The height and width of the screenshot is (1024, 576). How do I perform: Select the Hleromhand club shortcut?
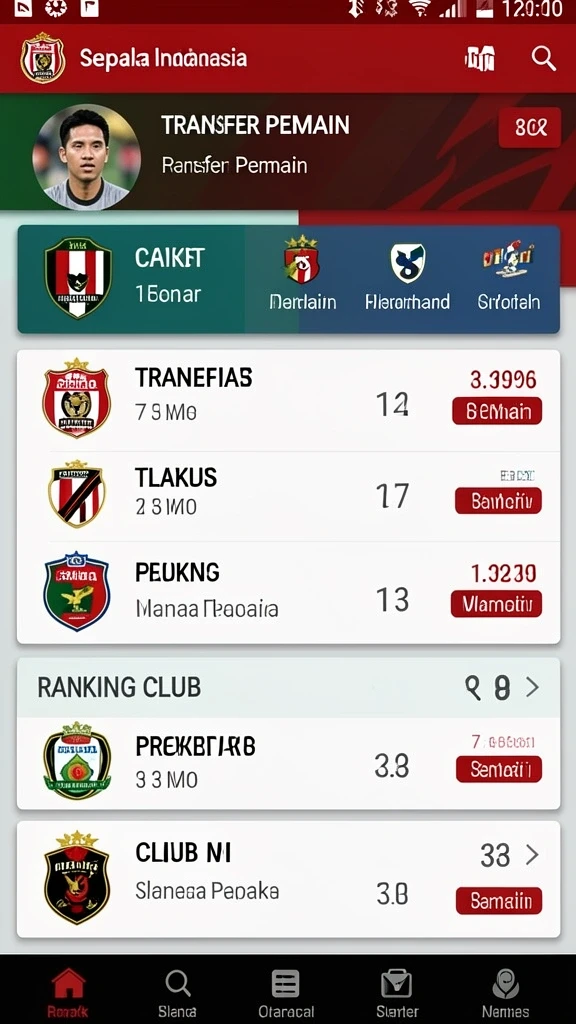[x=408, y=274]
